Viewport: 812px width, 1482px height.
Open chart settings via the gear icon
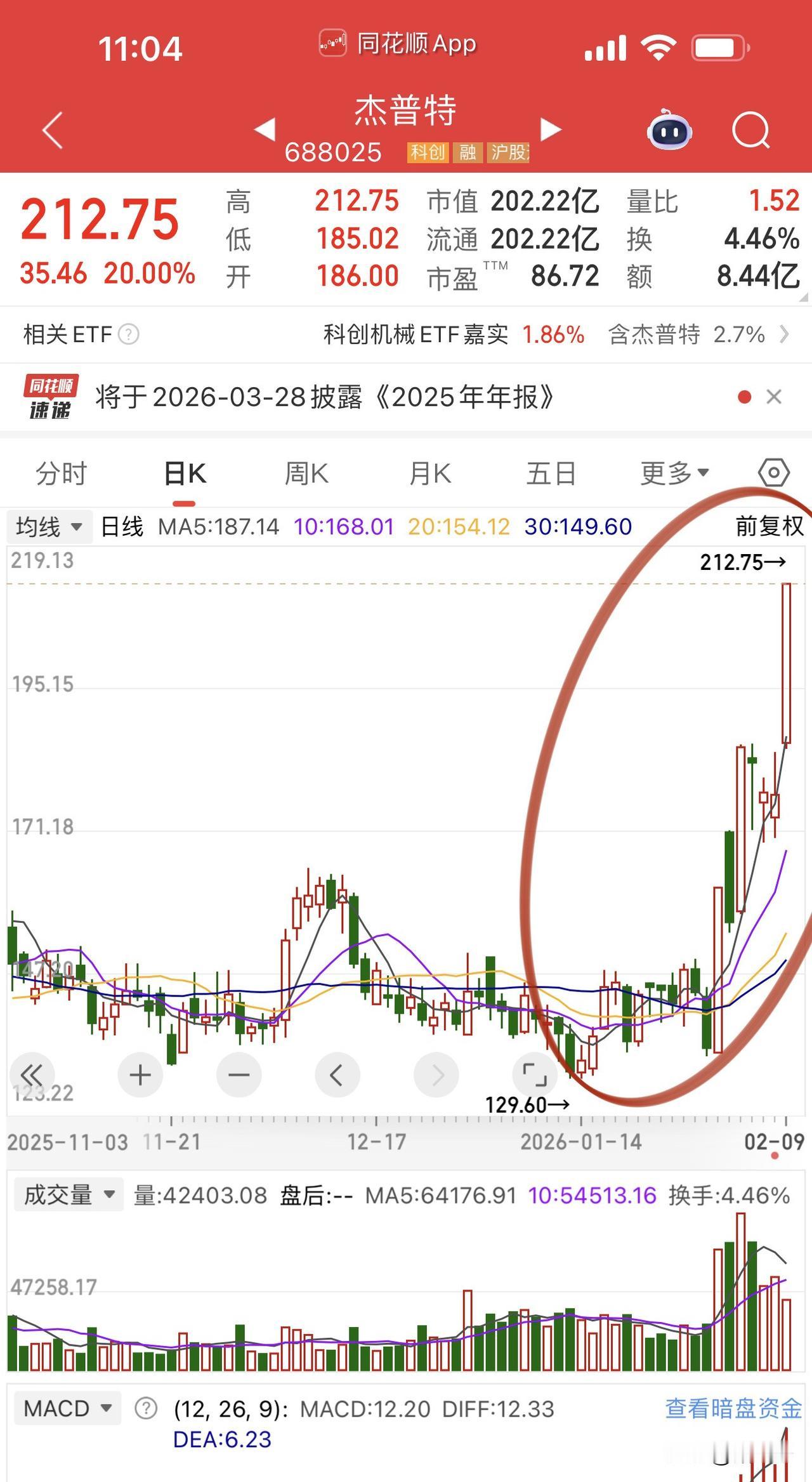[773, 472]
